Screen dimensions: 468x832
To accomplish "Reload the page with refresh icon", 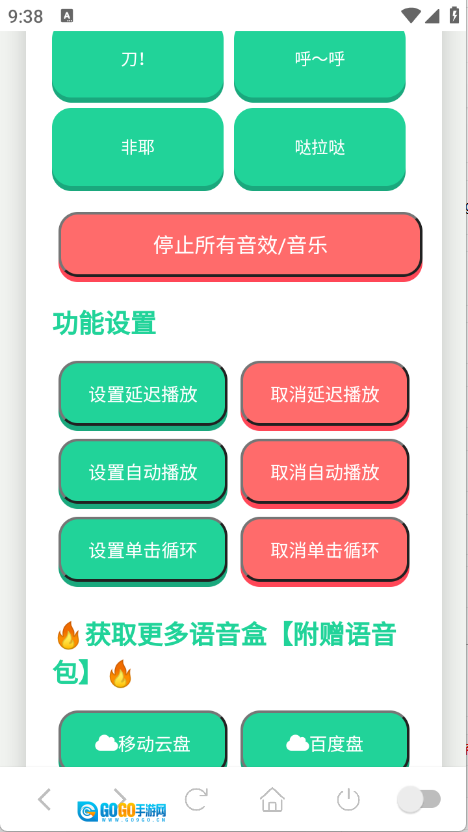I will click(196, 800).
